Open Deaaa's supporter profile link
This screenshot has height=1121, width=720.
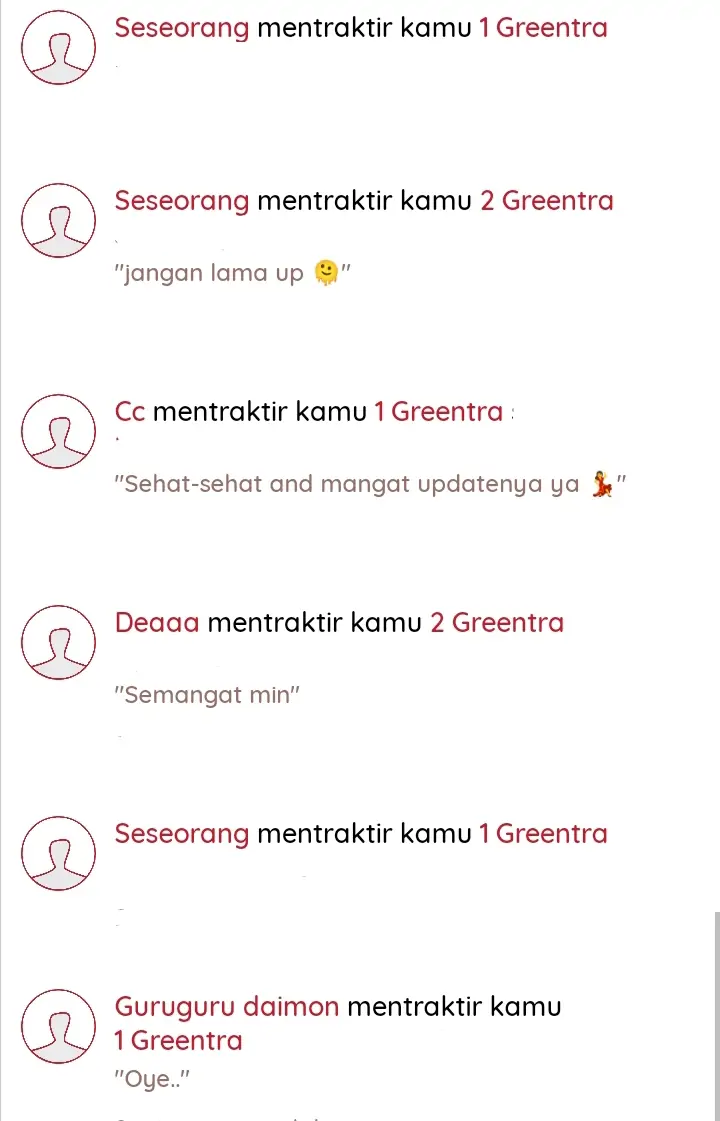click(x=157, y=623)
